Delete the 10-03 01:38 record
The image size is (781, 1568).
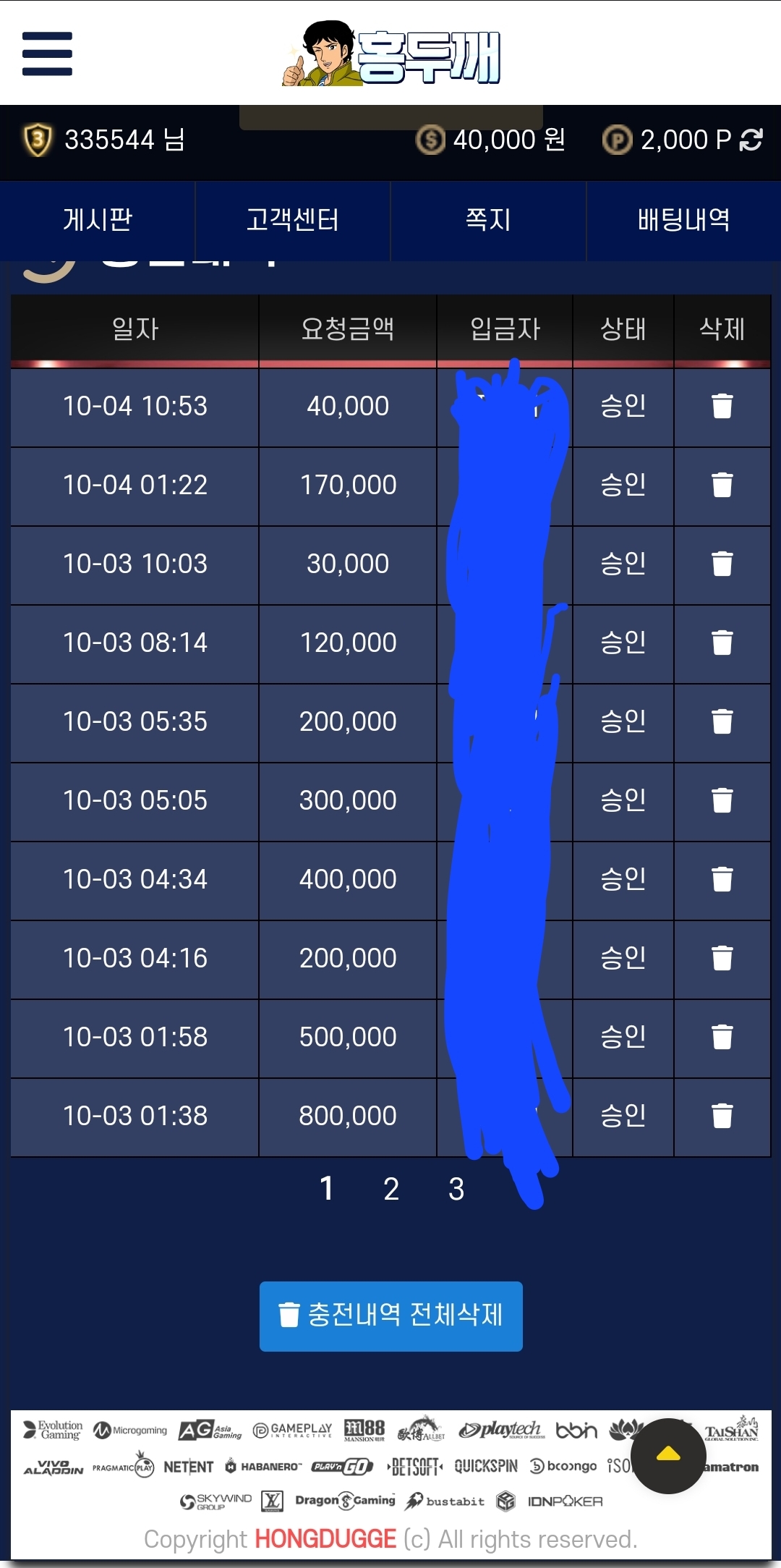(x=722, y=1116)
